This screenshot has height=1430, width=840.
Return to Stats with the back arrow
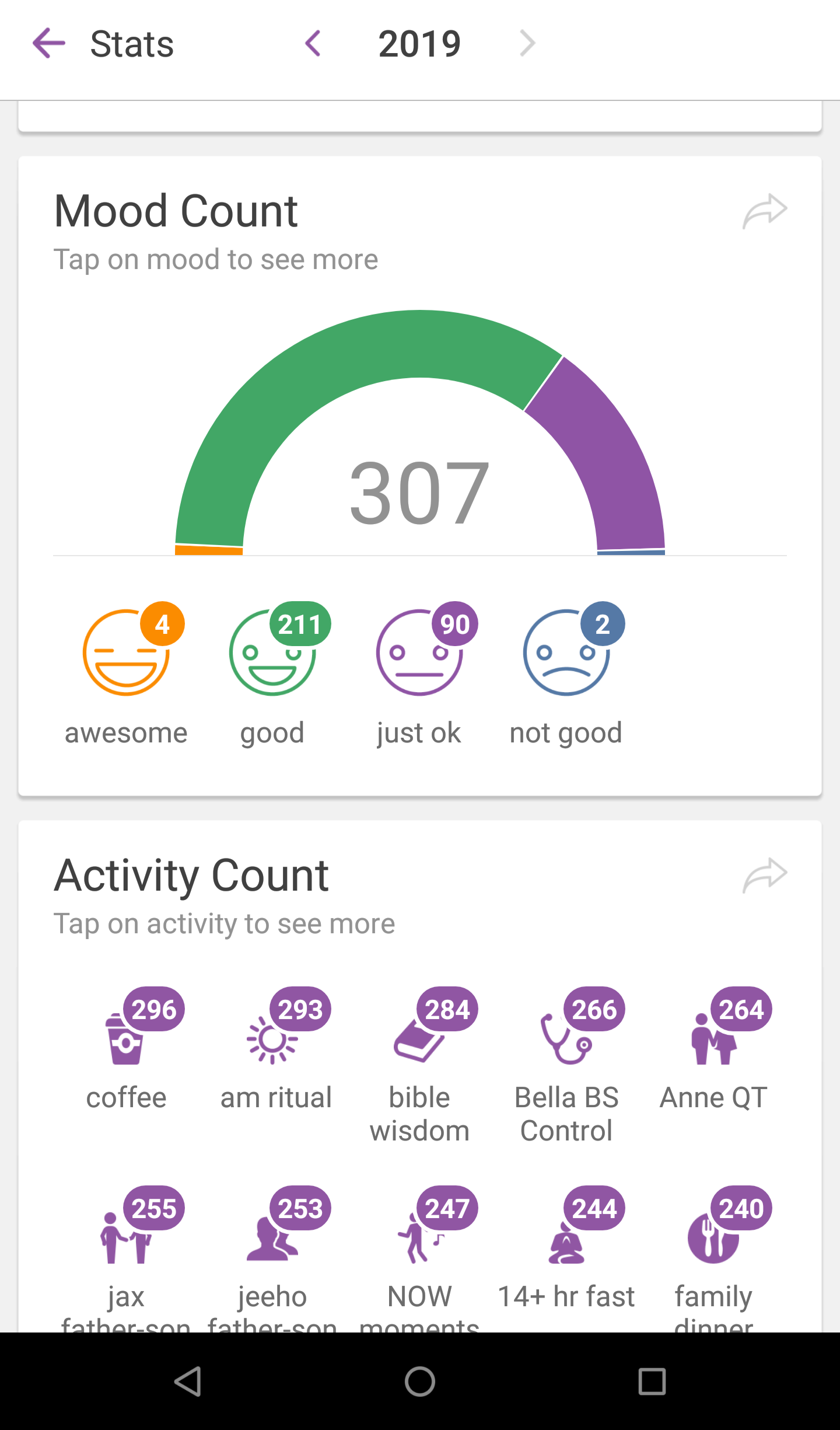pos(49,43)
